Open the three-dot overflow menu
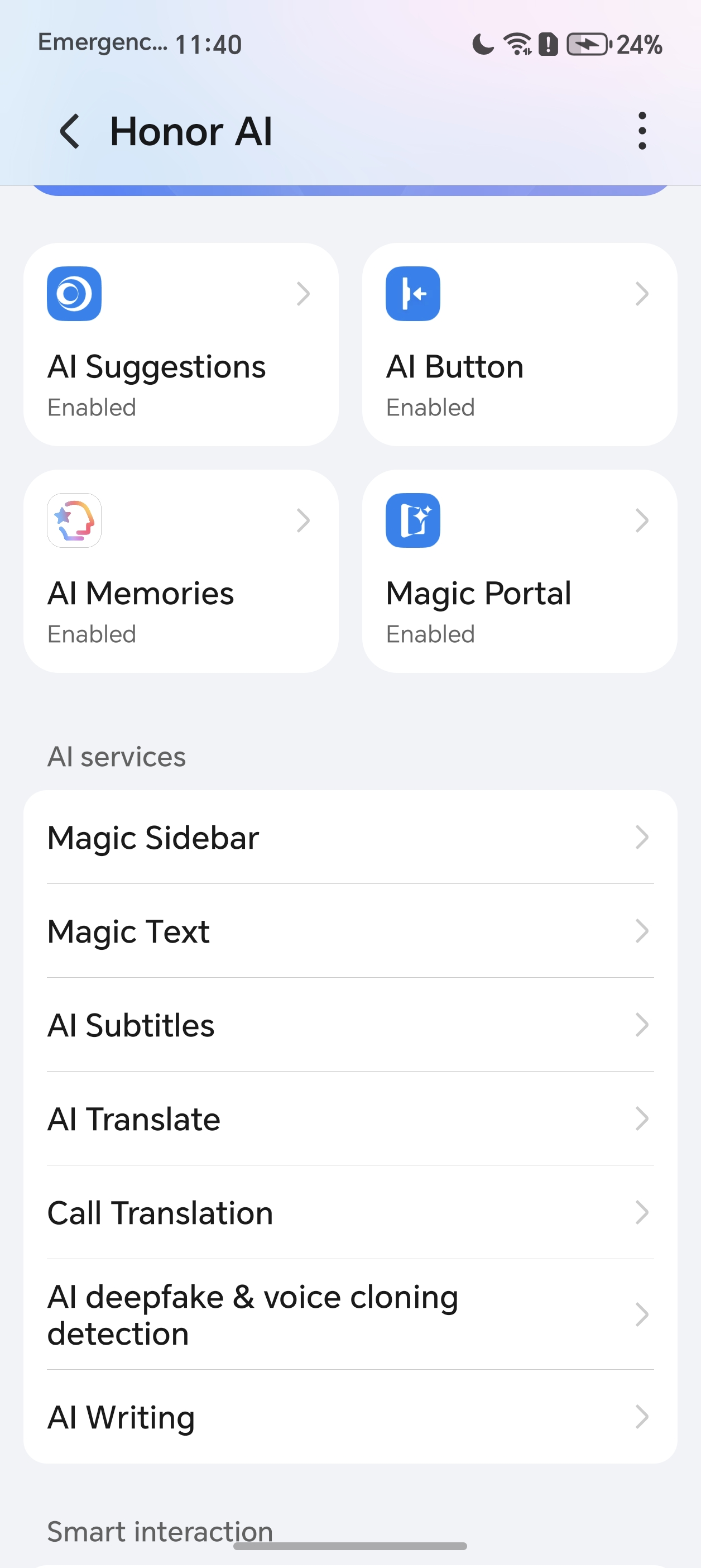The image size is (701, 1568). [x=641, y=131]
